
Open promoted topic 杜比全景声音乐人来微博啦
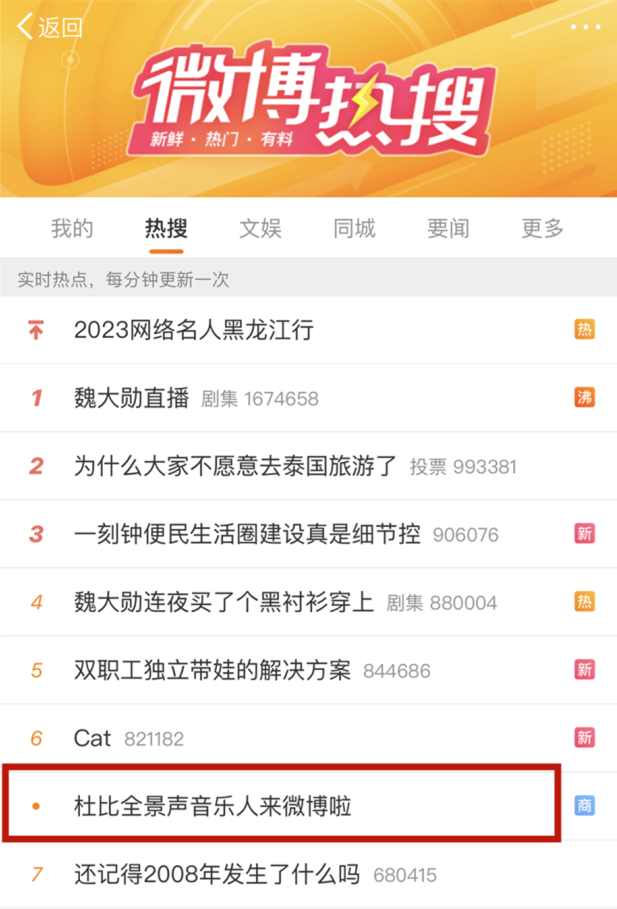(x=213, y=805)
